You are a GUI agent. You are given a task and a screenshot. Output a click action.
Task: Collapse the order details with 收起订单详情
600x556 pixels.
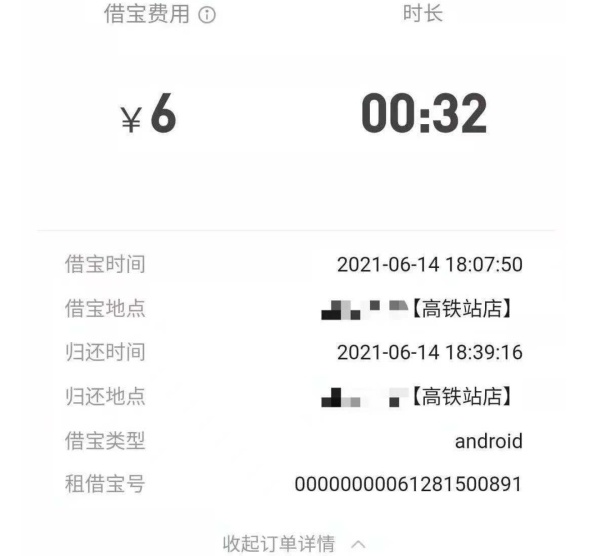[x=293, y=543]
